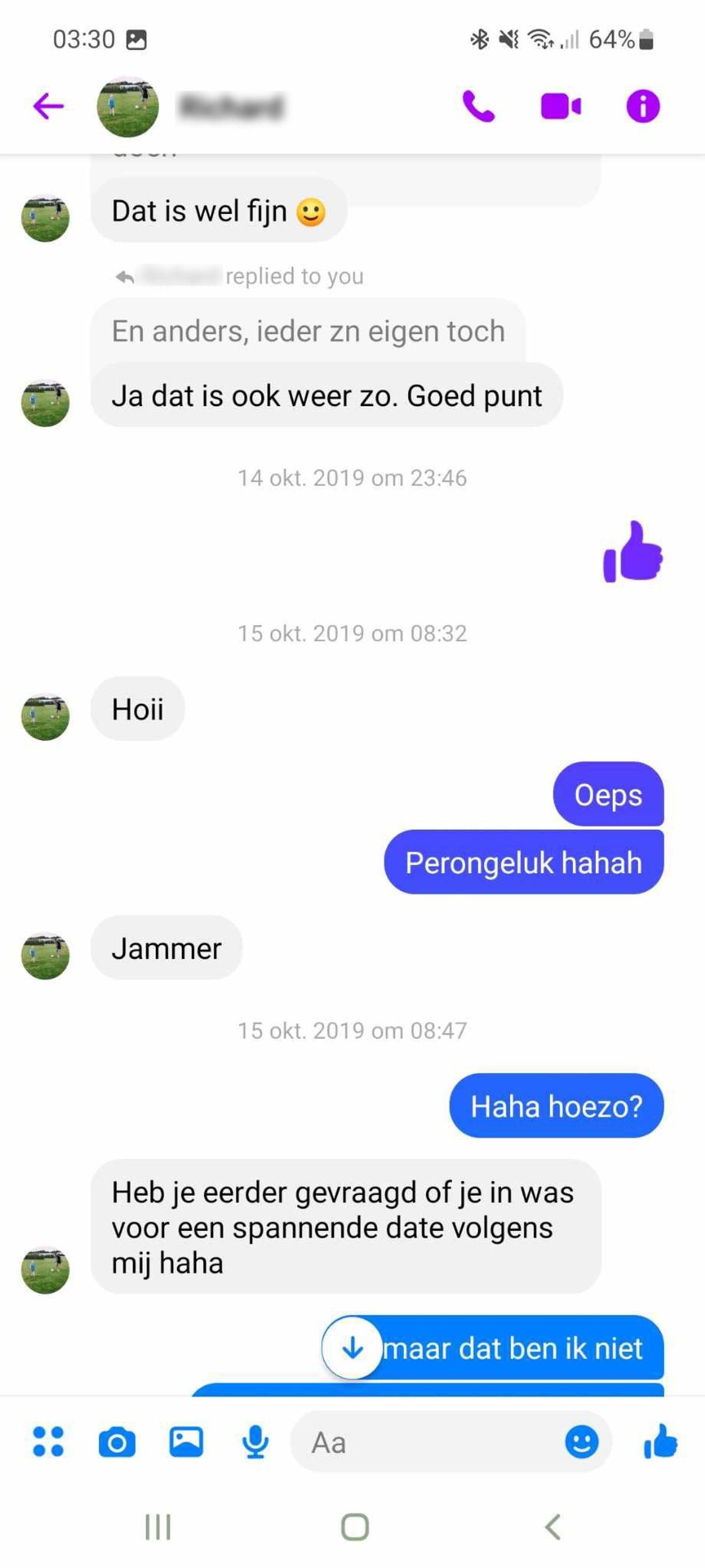Open recent apps from navigation bar
Screen dimensions: 705x1568
[x=157, y=1527]
